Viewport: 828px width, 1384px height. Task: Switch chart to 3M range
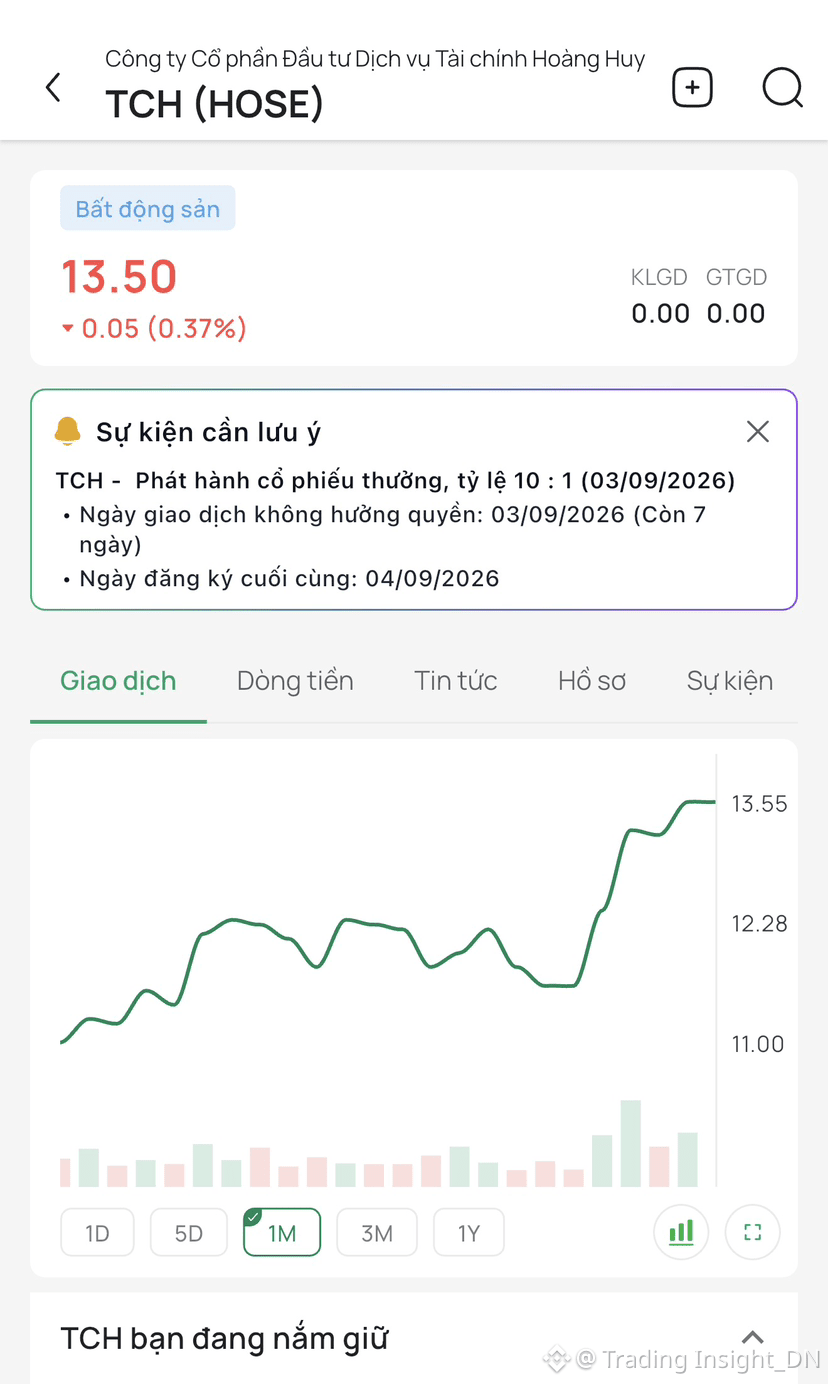click(377, 1233)
